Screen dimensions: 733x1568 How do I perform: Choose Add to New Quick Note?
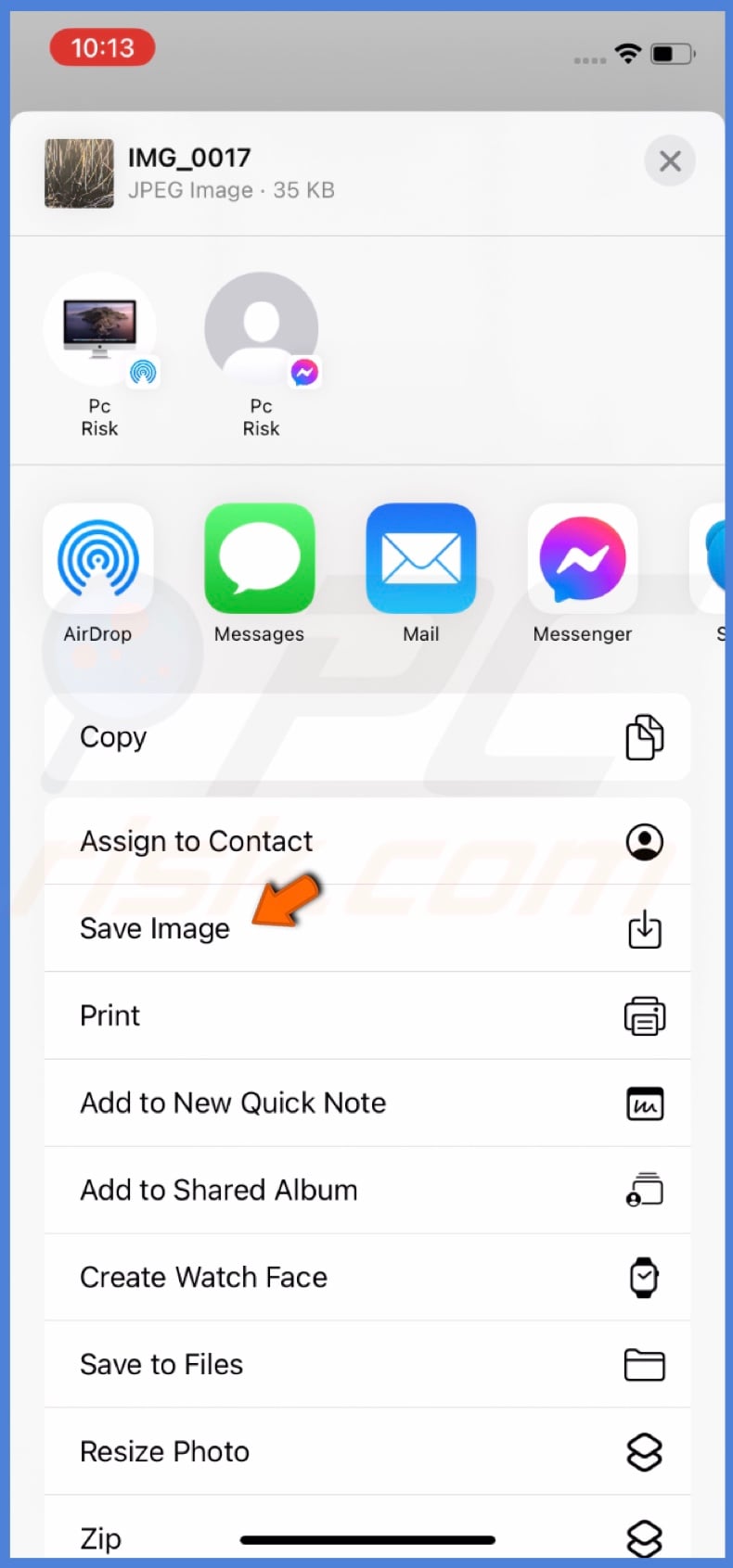tap(367, 1103)
